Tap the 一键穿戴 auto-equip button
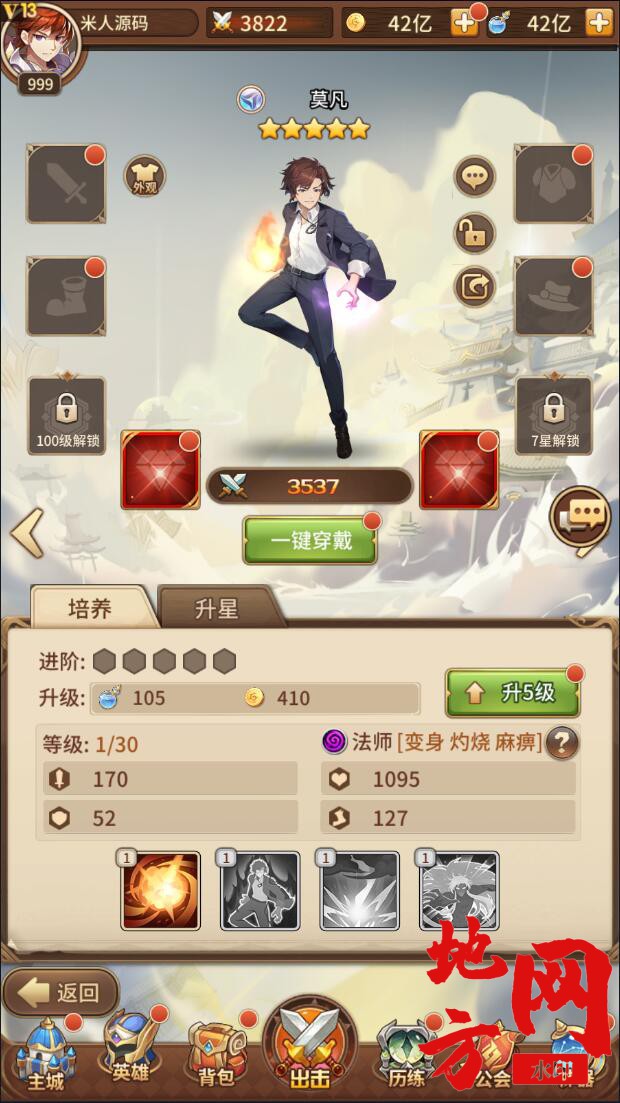Screen dimensions: 620x1103 click(310, 541)
